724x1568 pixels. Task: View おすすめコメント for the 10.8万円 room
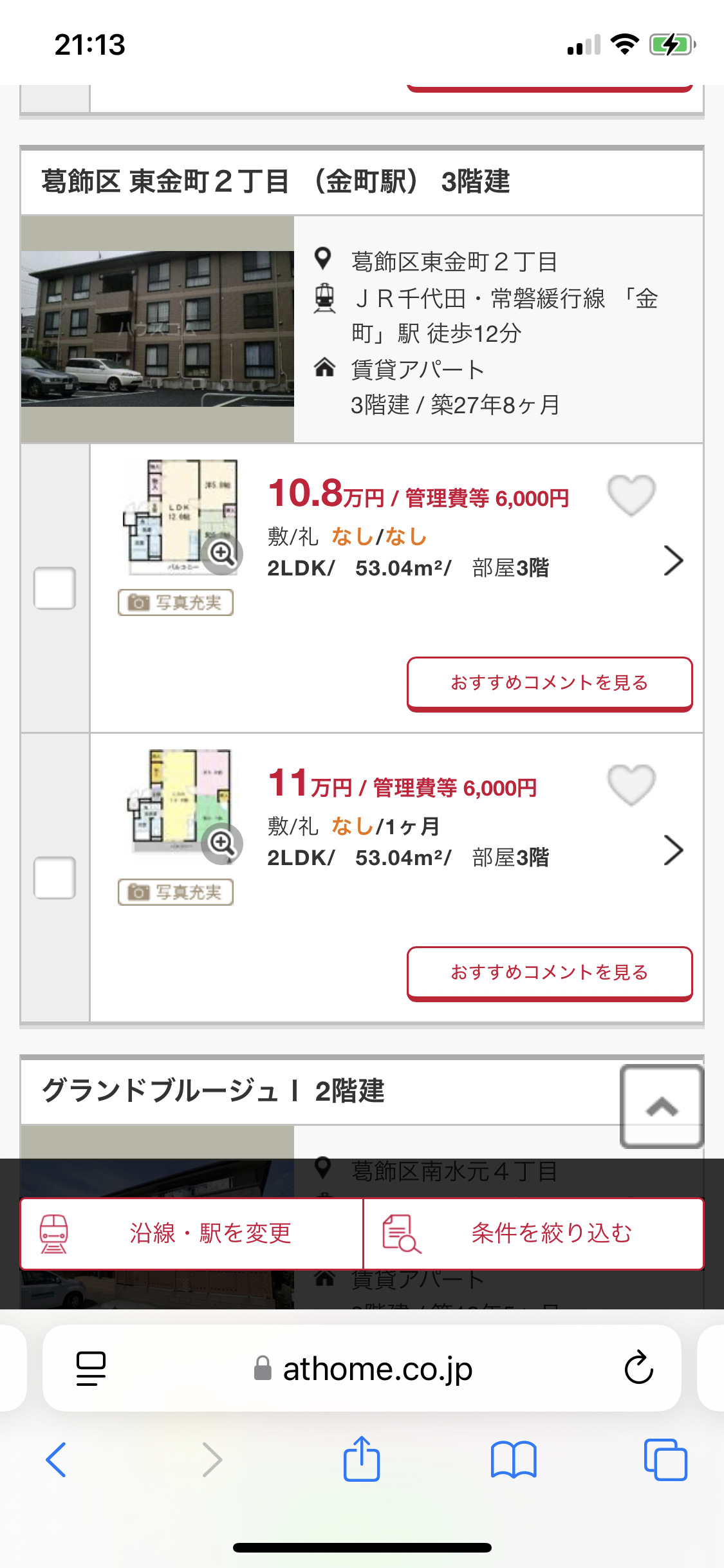[550, 684]
